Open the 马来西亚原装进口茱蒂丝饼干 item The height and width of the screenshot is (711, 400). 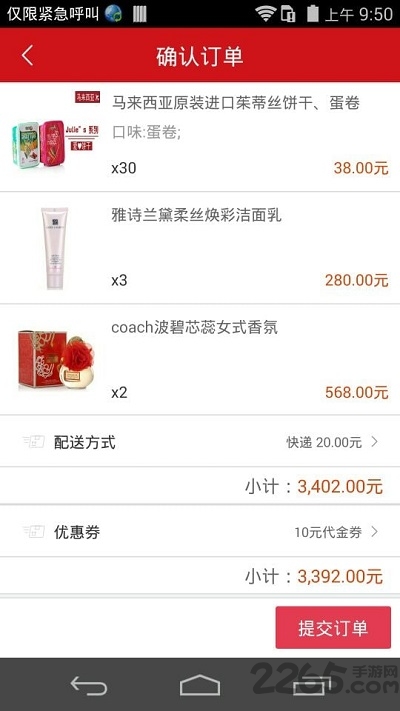[x=200, y=137]
